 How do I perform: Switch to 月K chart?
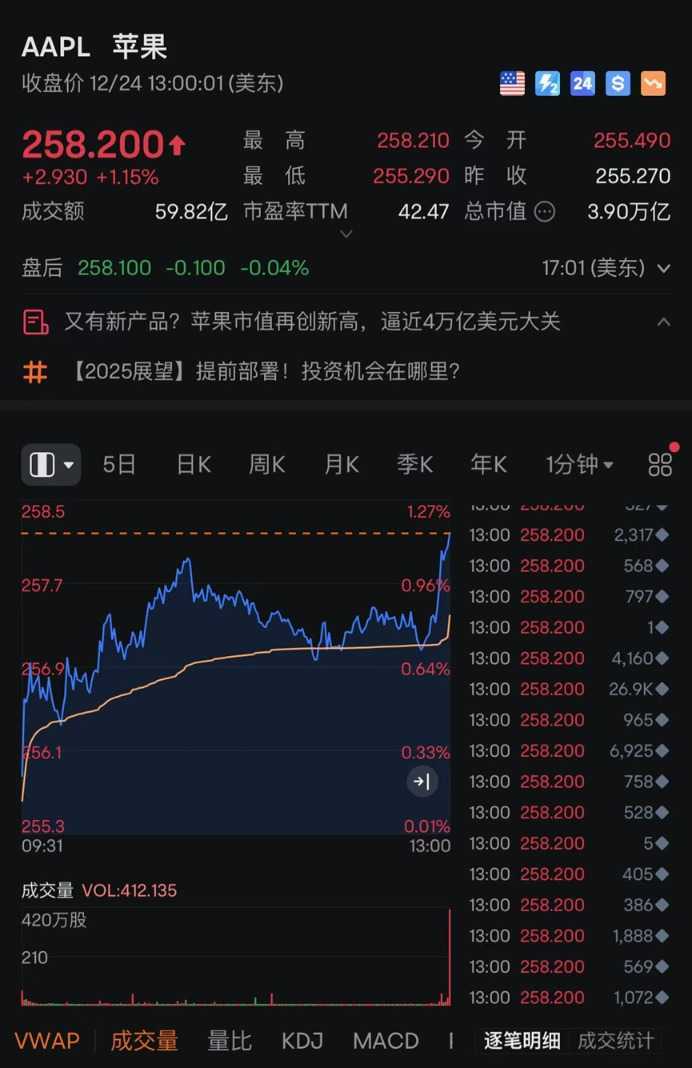(x=341, y=464)
